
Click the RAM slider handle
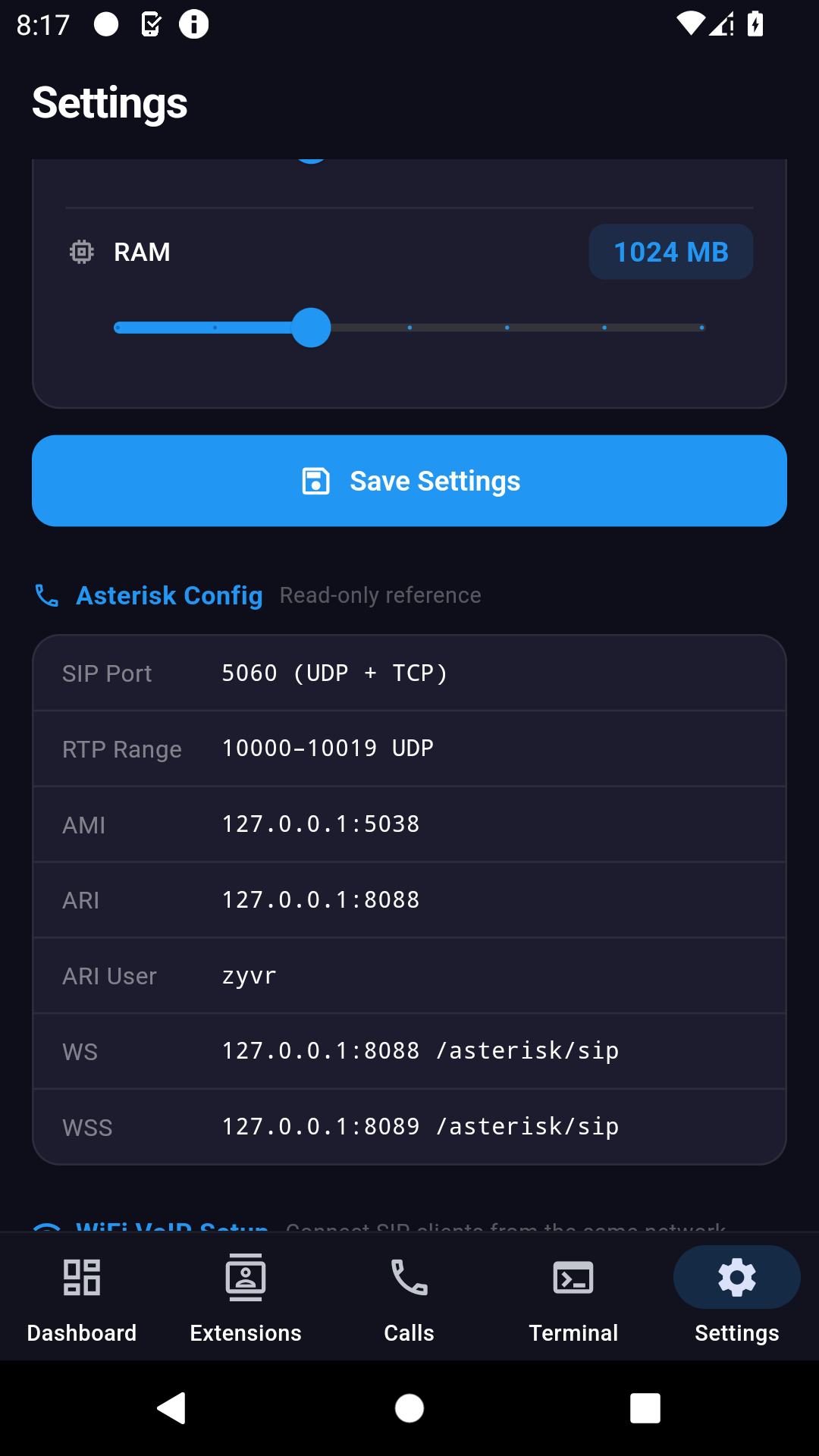coord(310,328)
